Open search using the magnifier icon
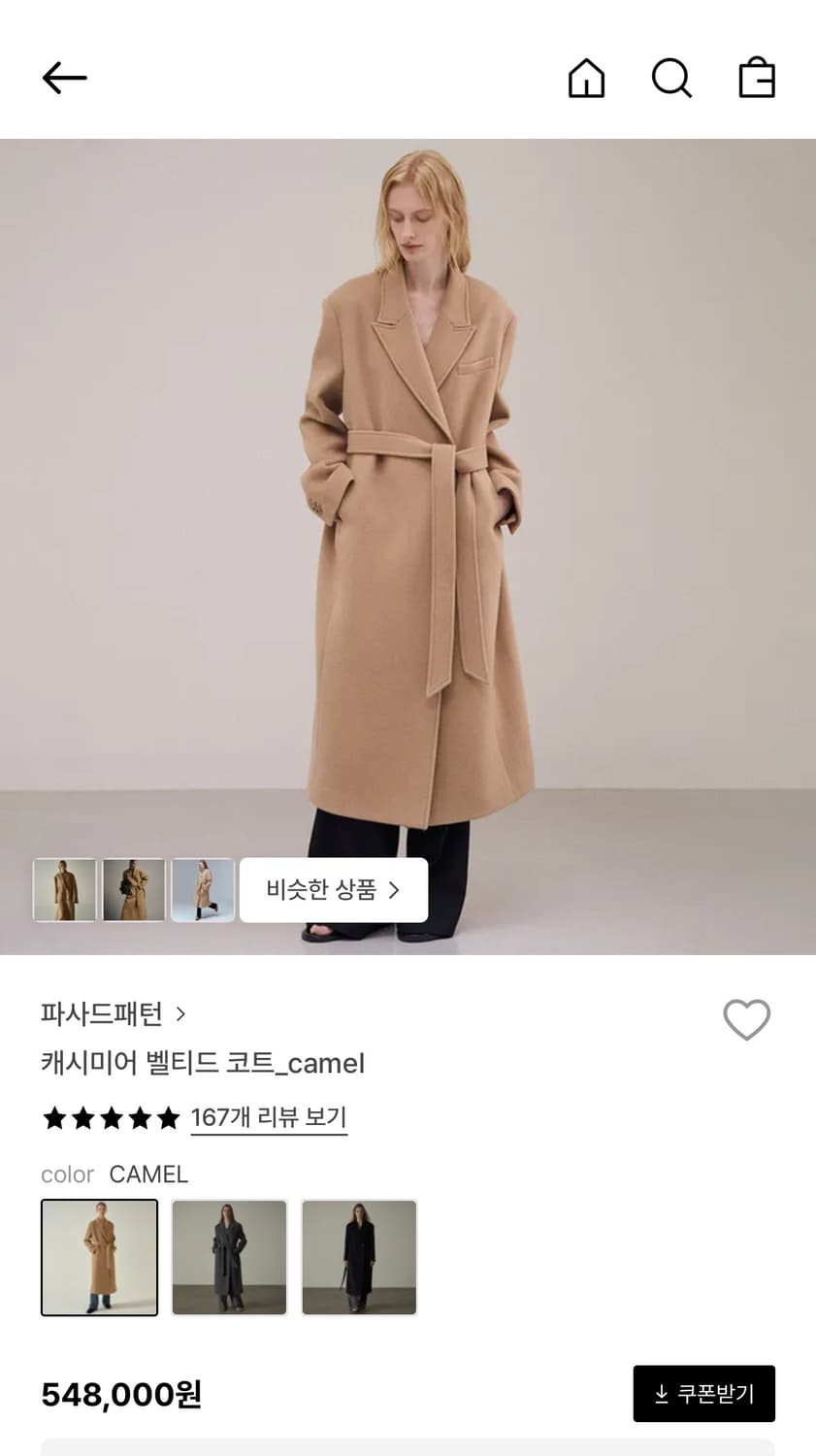The height and width of the screenshot is (1456, 816). pos(671,79)
